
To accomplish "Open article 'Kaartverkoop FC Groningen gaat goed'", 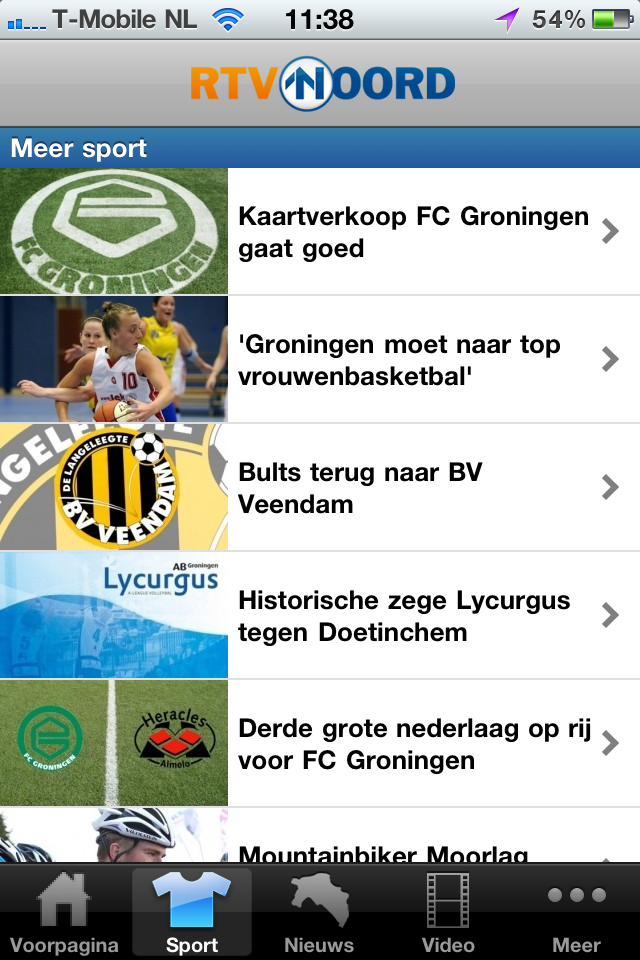I will tap(413, 232).
